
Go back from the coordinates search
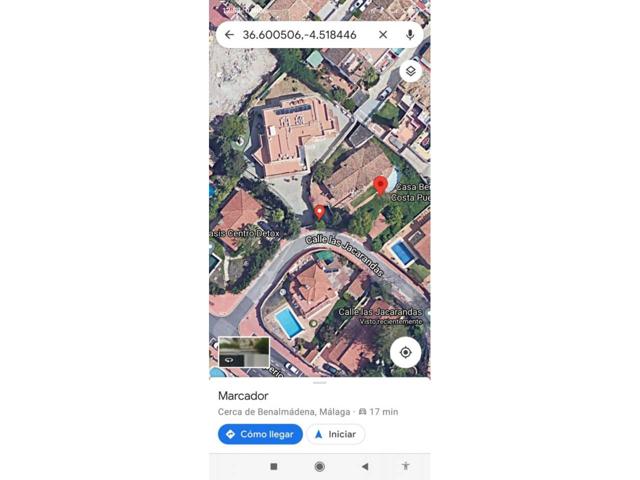point(229,35)
